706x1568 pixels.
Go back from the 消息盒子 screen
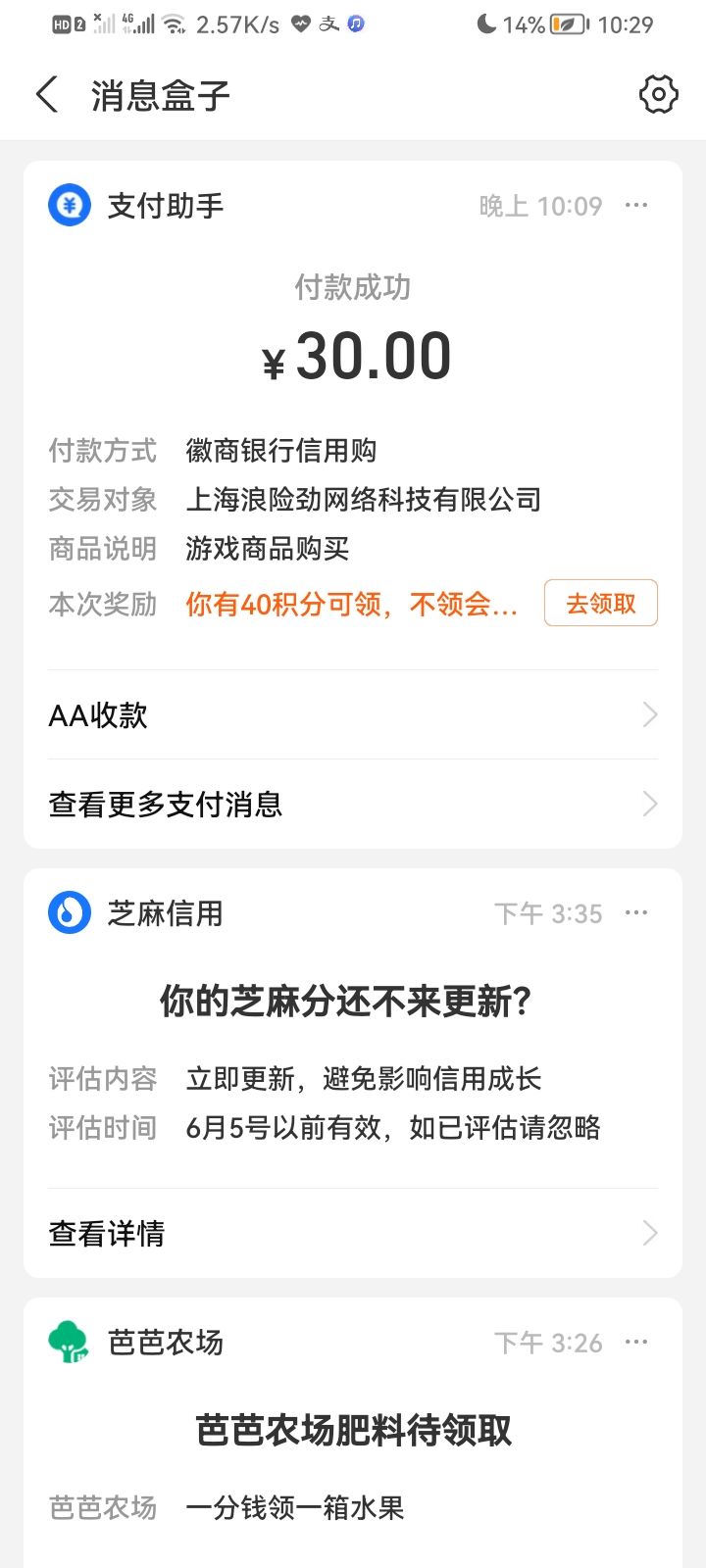[x=47, y=95]
